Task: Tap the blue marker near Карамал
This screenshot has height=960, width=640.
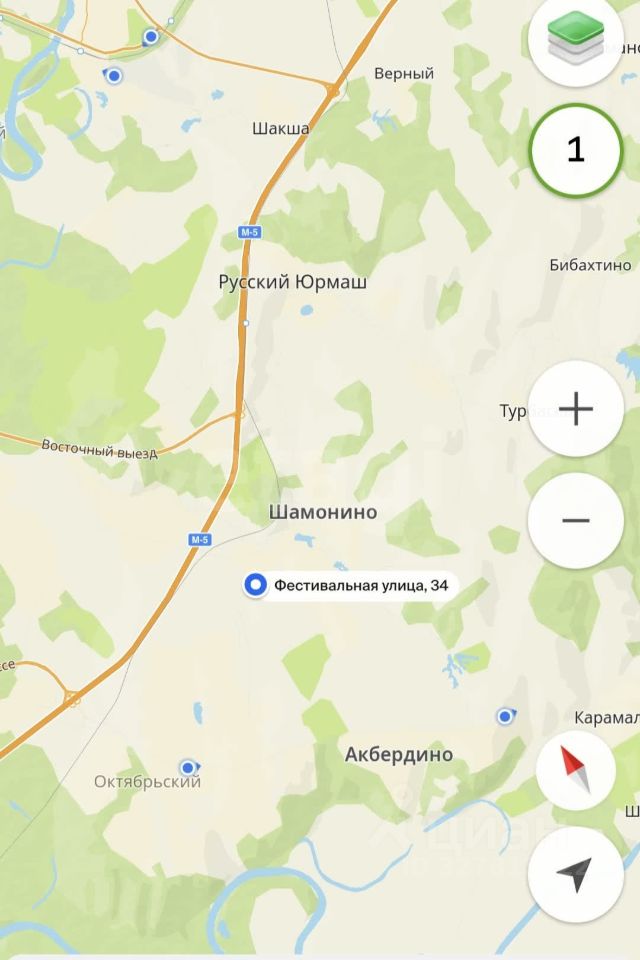Action: tap(505, 716)
